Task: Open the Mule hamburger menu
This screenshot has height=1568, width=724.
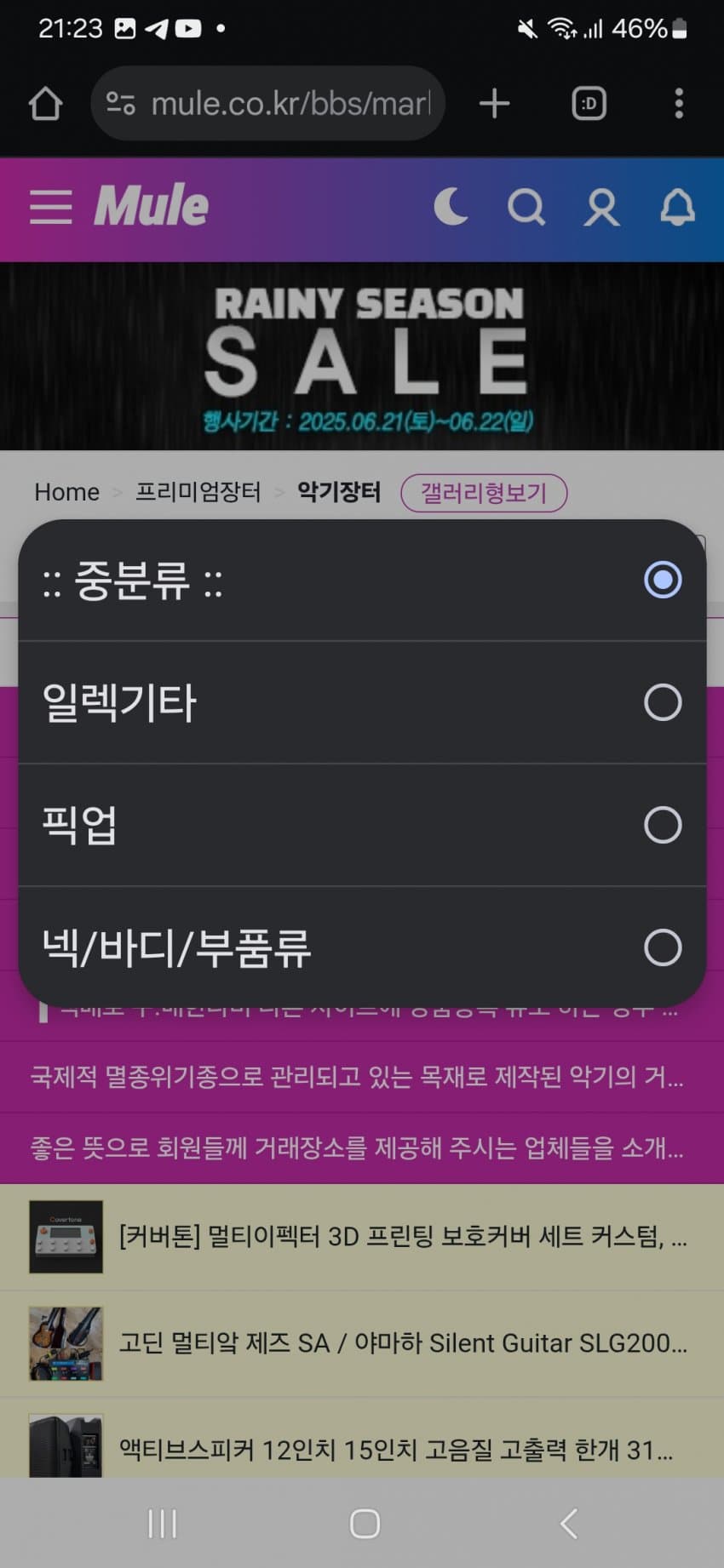Action: pos(50,207)
